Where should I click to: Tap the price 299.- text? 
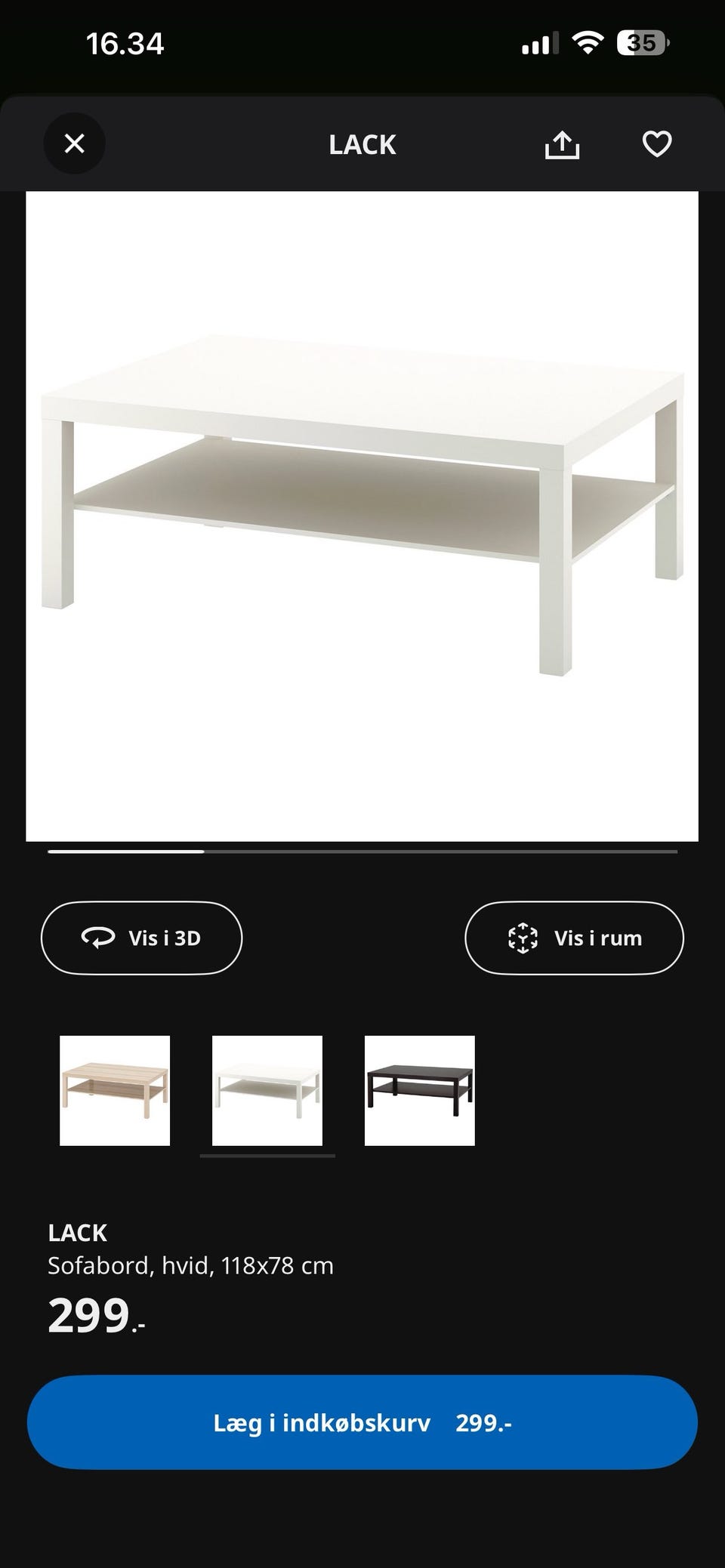tap(94, 1313)
